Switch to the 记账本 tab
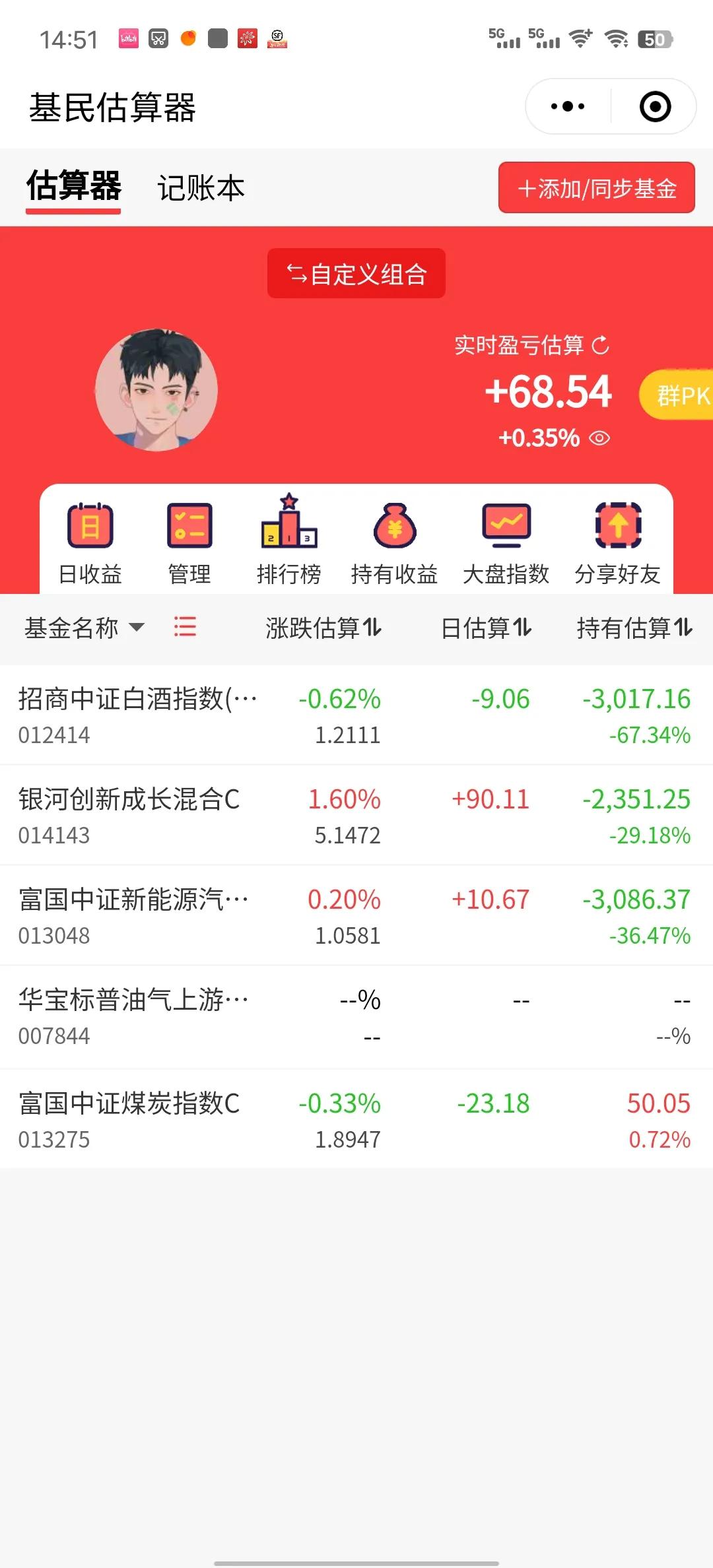 click(x=201, y=188)
